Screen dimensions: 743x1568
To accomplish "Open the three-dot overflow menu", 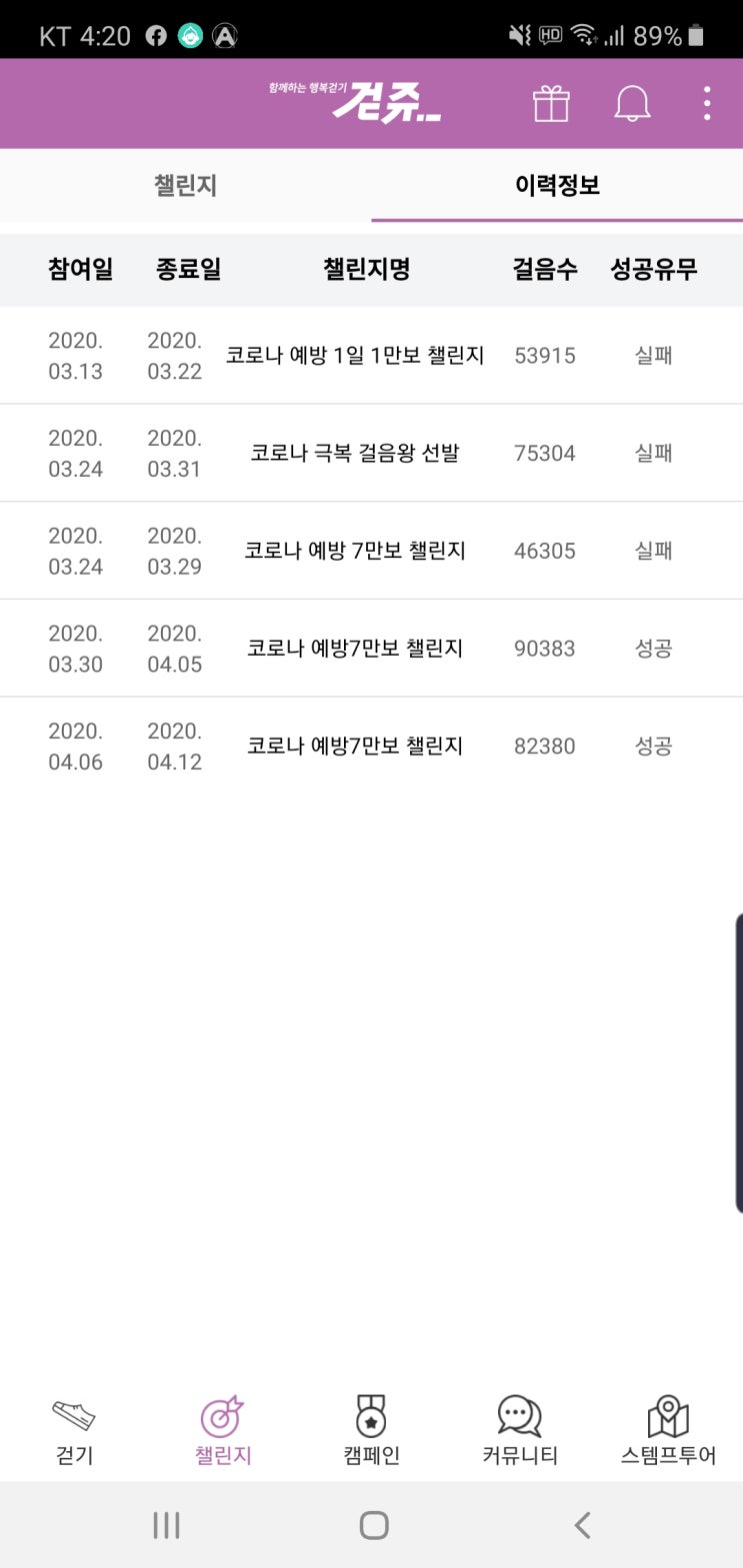I will (707, 103).
